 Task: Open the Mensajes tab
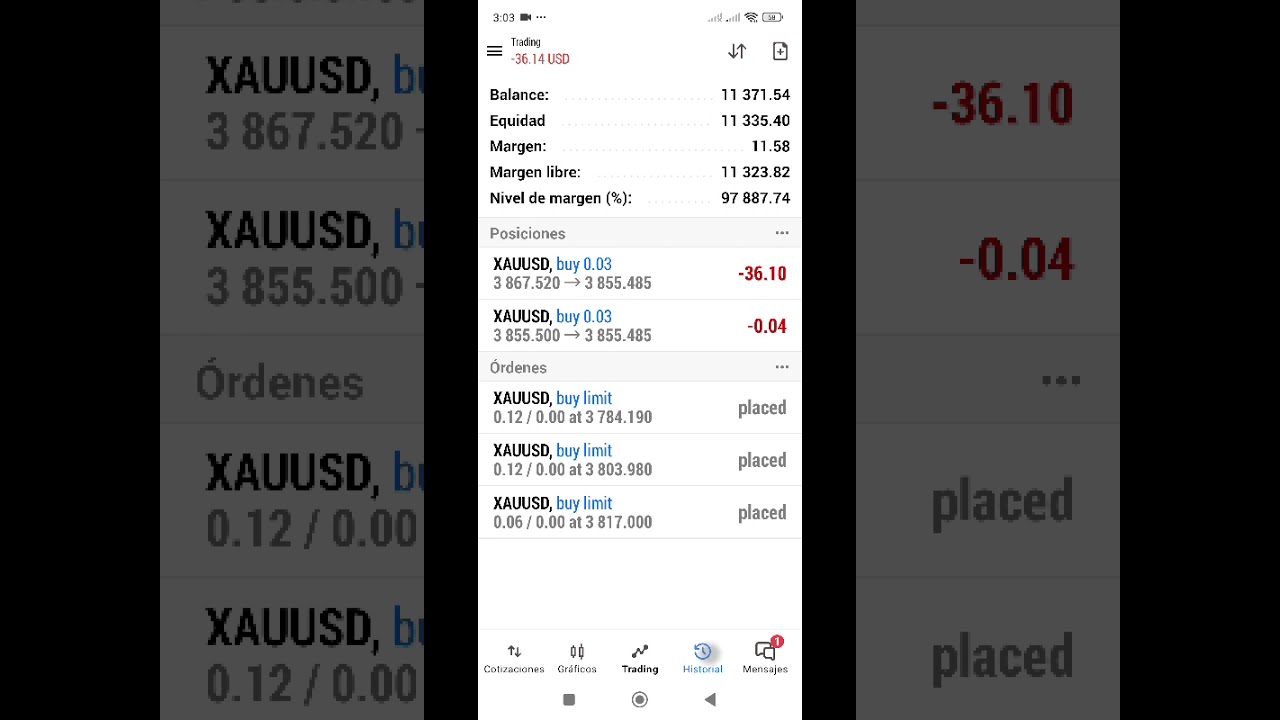(x=765, y=658)
